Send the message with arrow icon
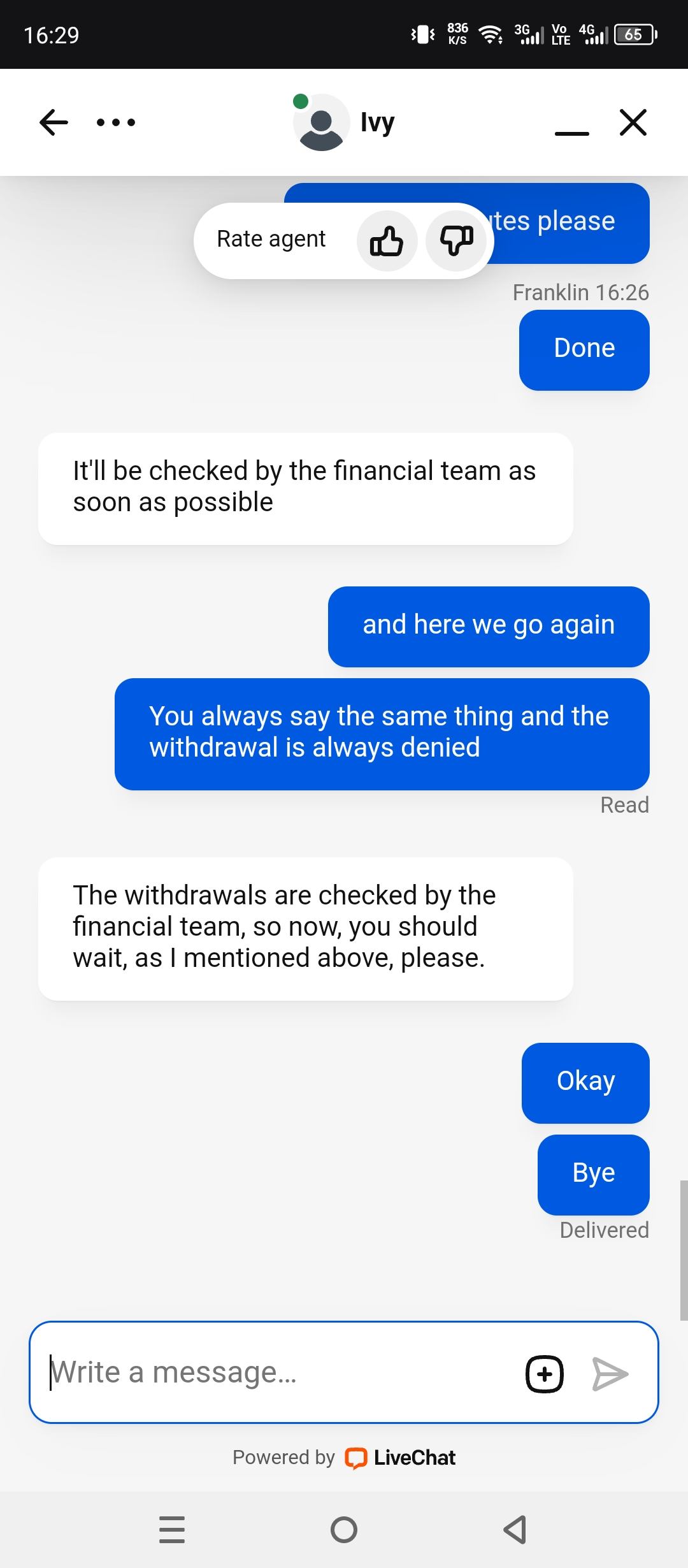The width and height of the screenshot is (688, 1568). pos(610,1374)
